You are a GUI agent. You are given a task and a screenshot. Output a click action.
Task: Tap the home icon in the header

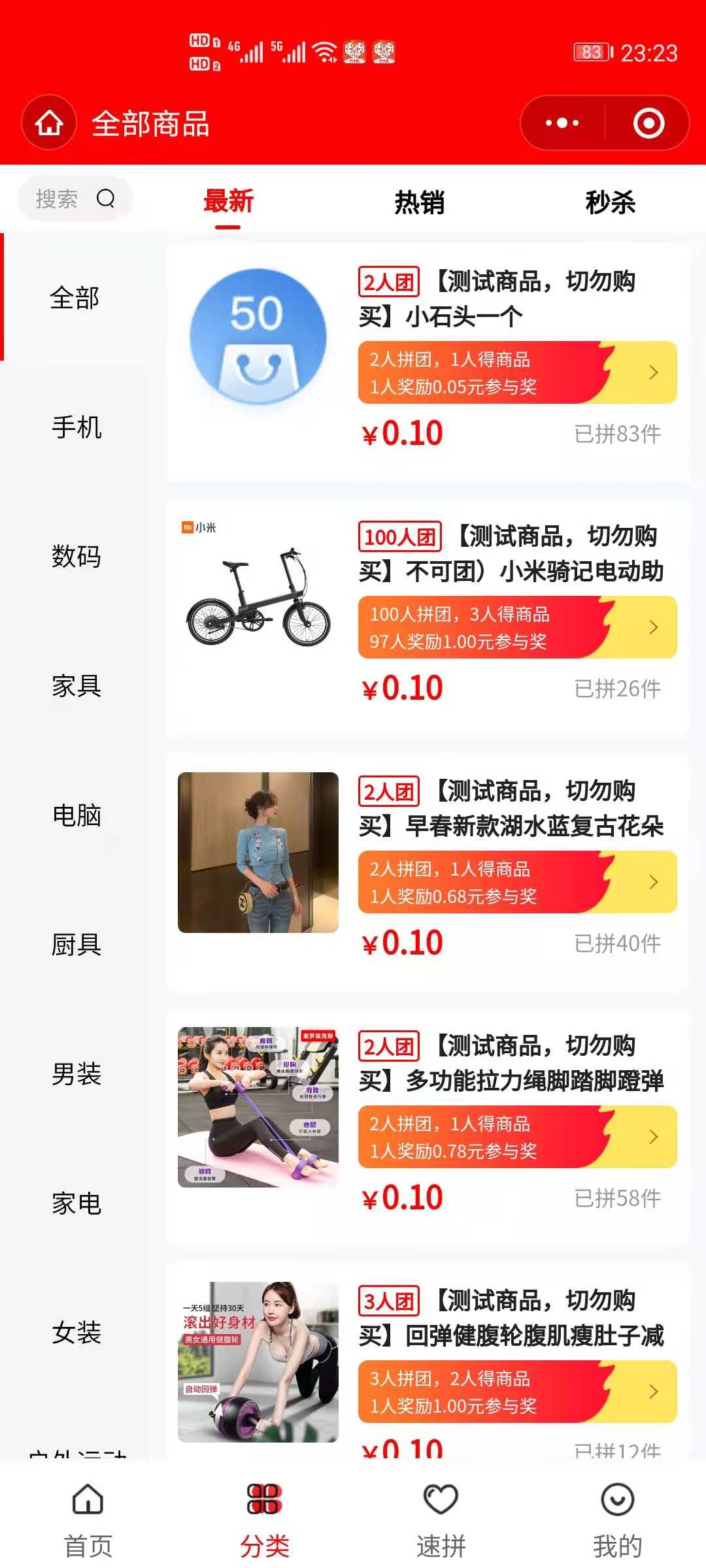[49, 123]
